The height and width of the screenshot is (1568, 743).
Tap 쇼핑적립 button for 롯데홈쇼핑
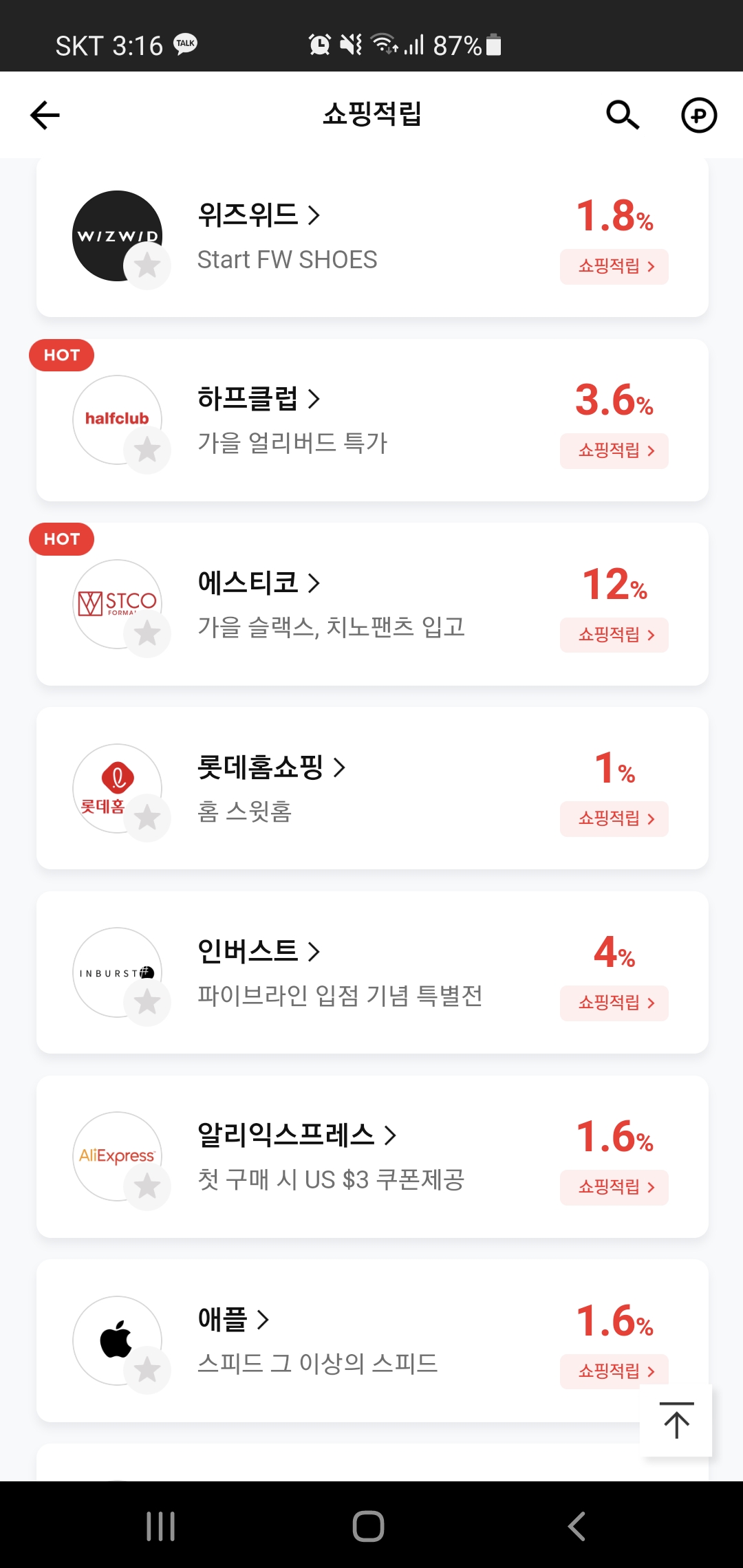(614, 819)
